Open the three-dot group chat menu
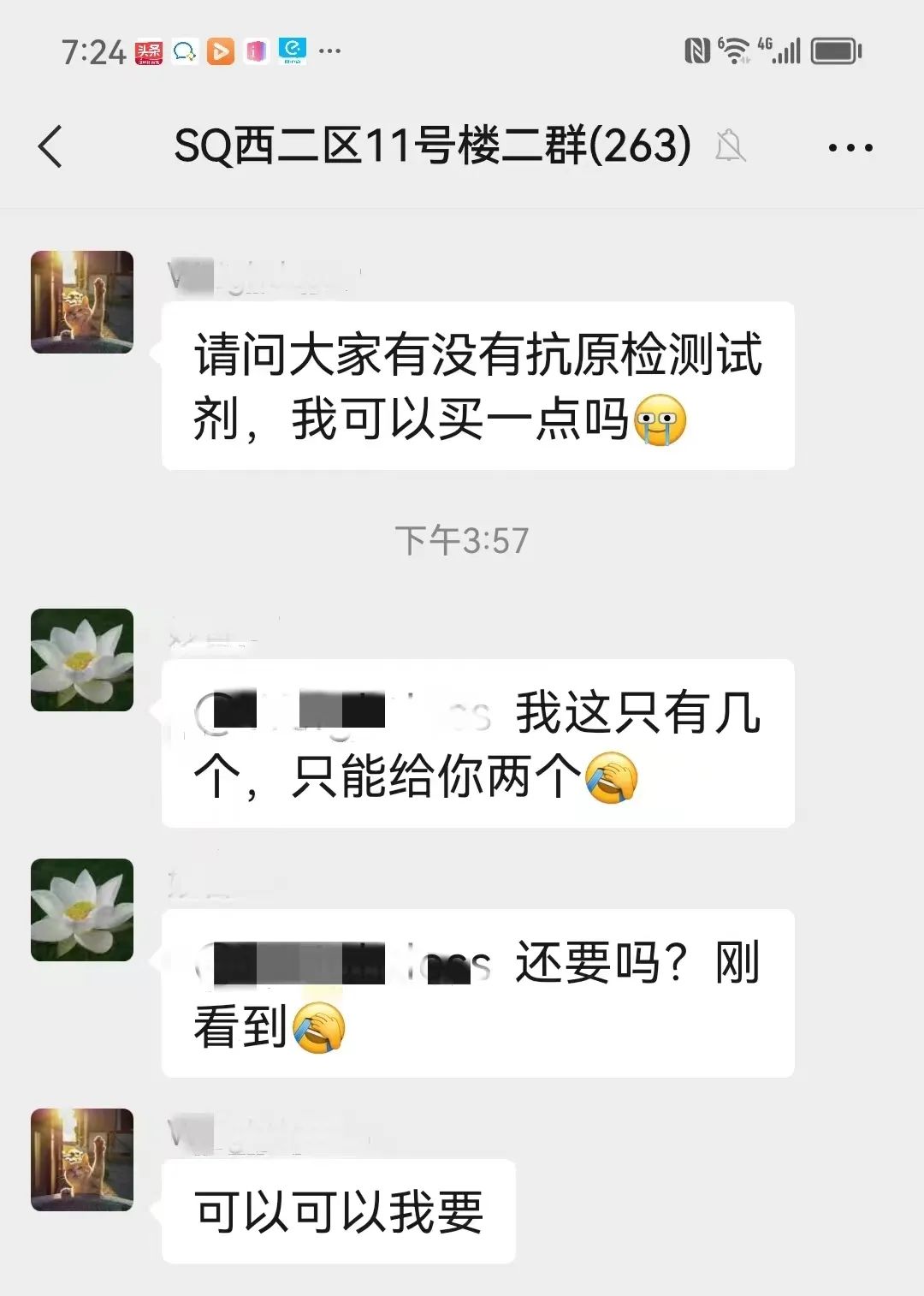This screenshot has width=924, height=1296. click(x=850, y=148)
